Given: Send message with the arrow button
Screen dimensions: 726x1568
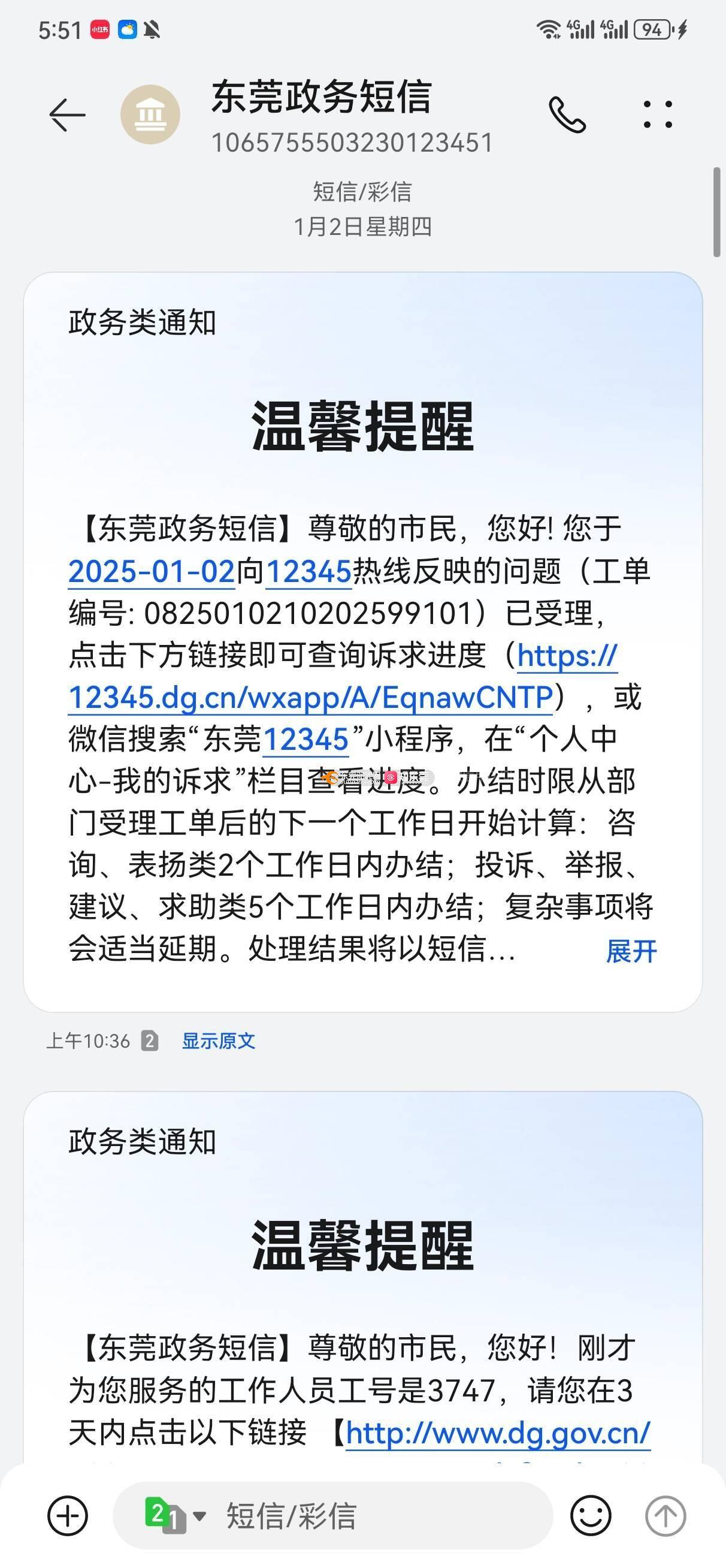Looking at the screenshot, I should click(x=665, y=1516).
